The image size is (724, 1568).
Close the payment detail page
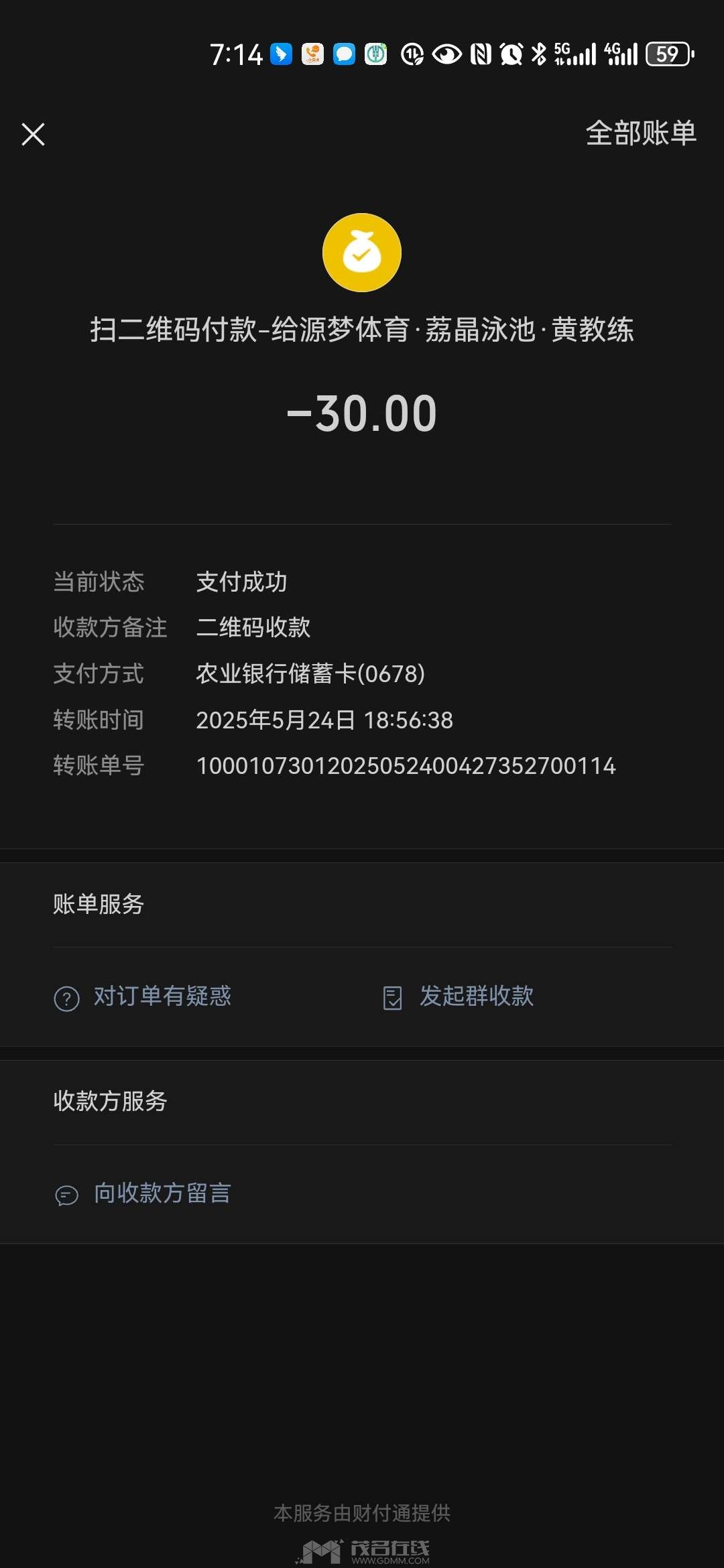click(x=33, y=134)
